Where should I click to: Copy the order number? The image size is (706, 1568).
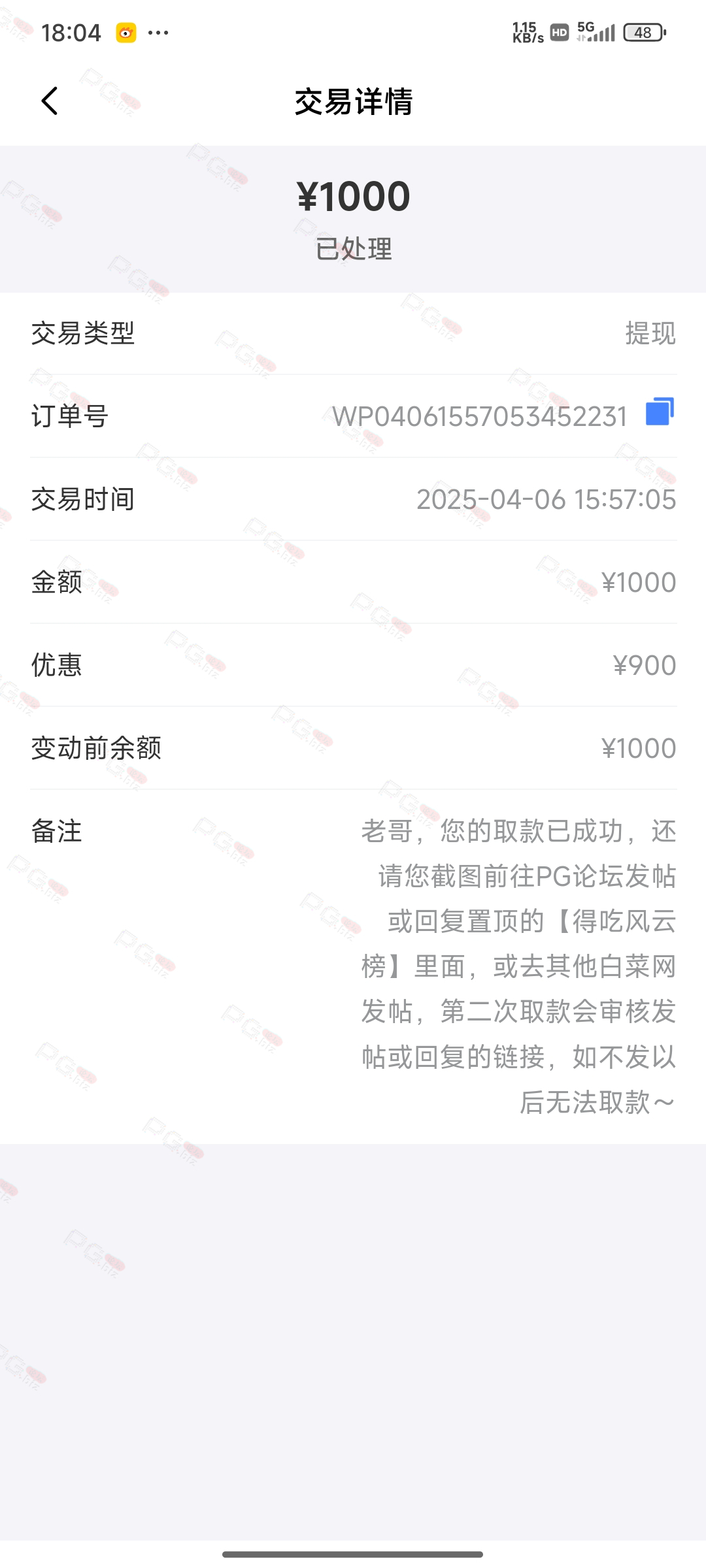point(660,412)
